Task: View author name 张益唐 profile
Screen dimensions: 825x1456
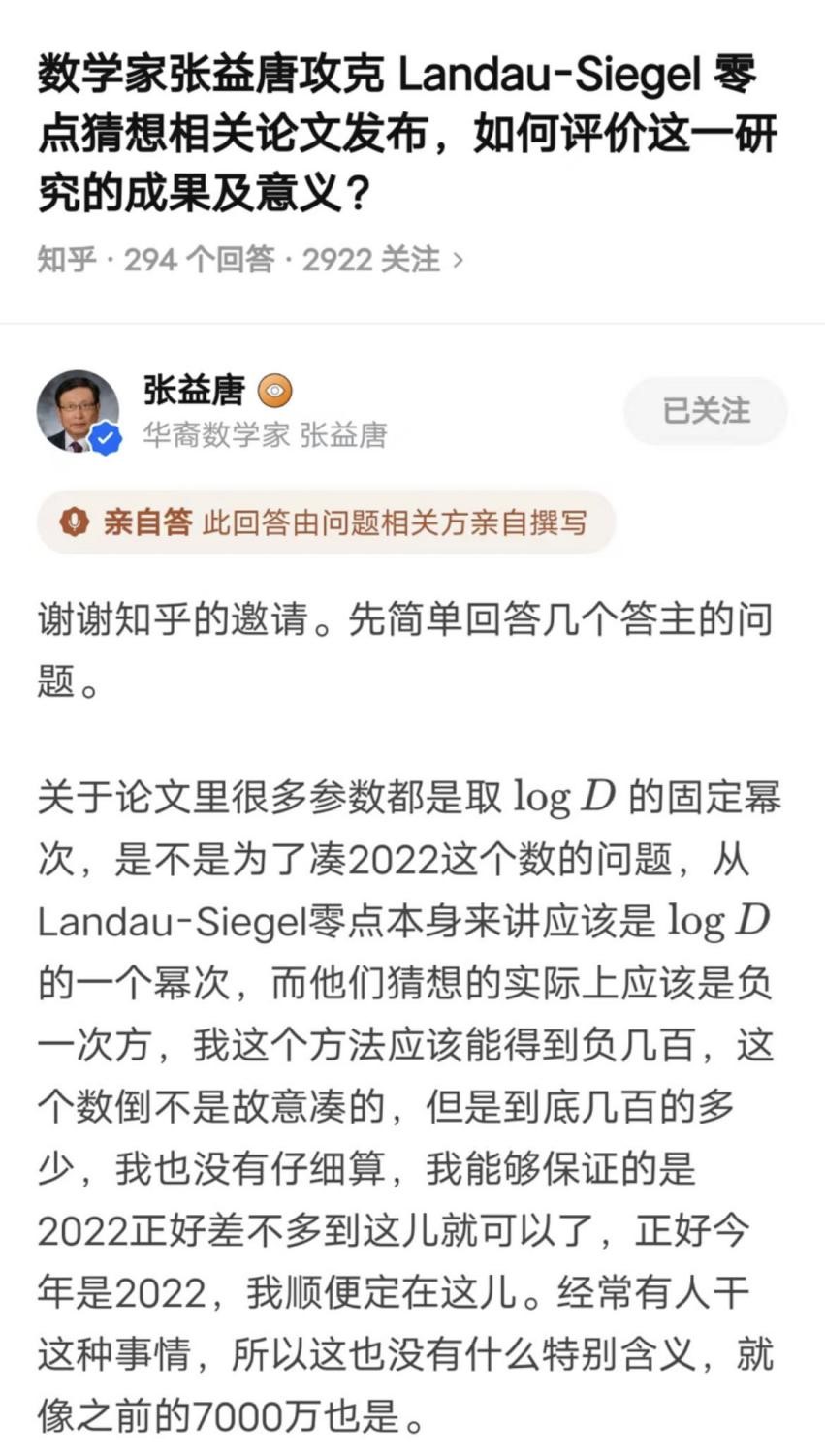Action: click(x=194, y=390)
